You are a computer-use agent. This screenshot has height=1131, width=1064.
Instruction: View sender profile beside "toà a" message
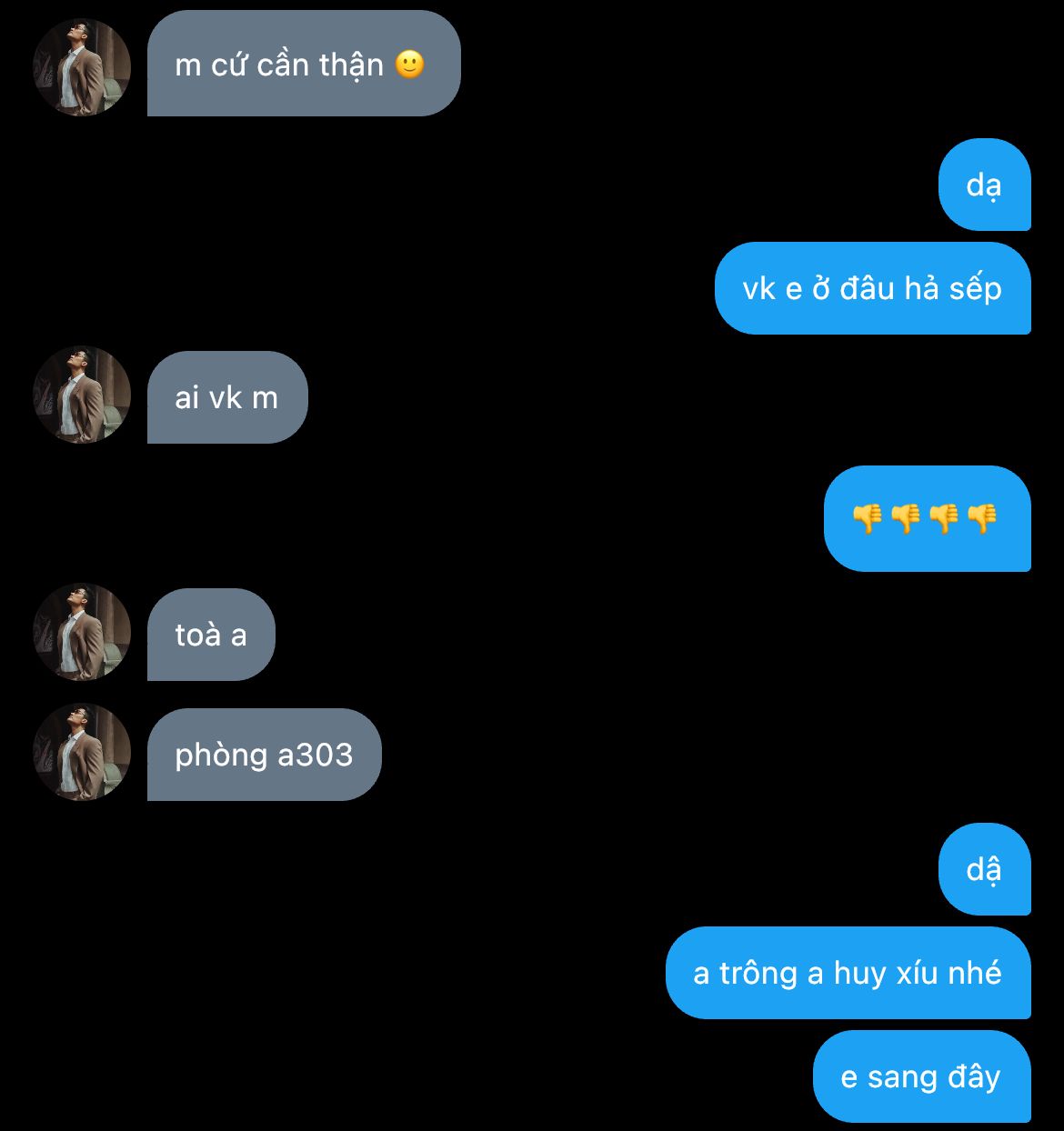(82, 632)
